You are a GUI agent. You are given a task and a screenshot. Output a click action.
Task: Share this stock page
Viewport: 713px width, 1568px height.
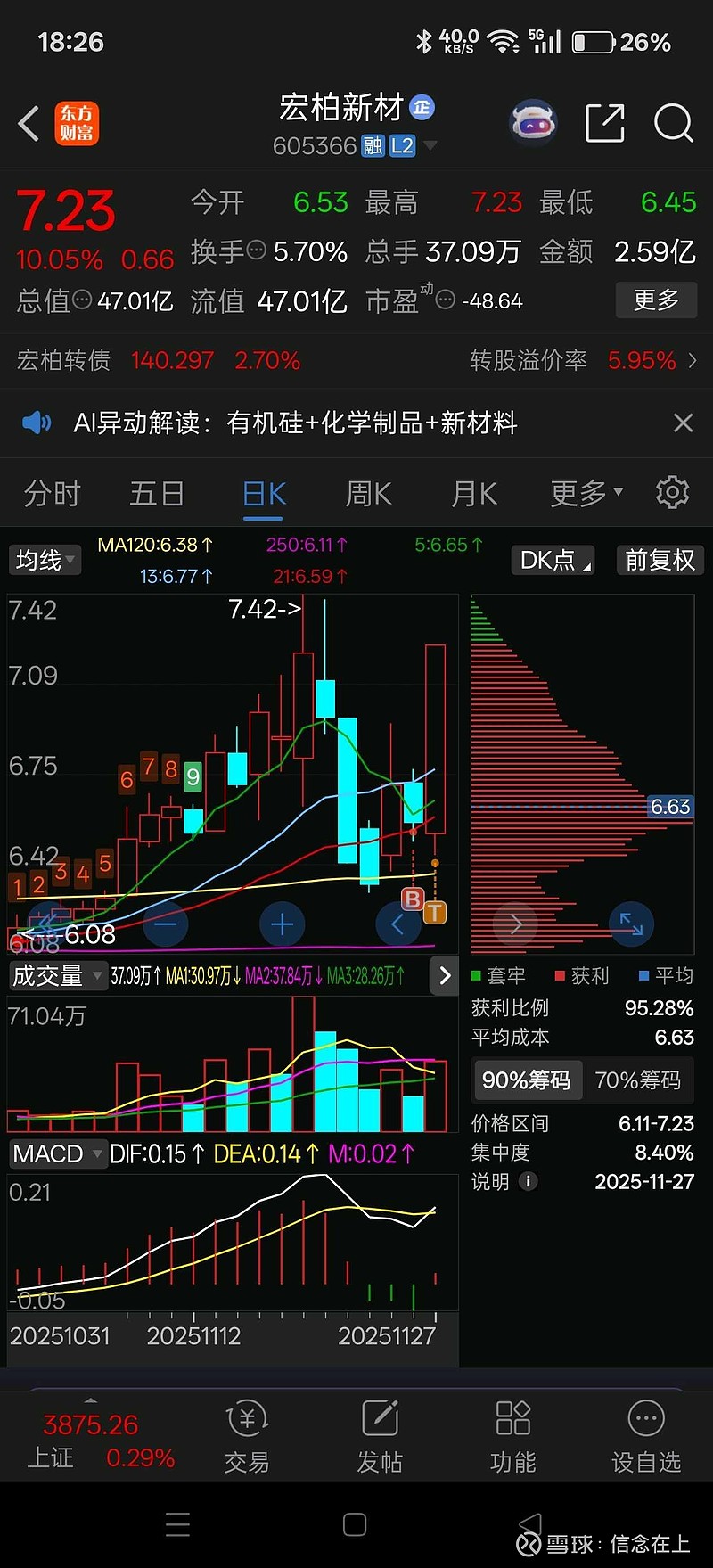pyautogui.click(x=604, y=123)
